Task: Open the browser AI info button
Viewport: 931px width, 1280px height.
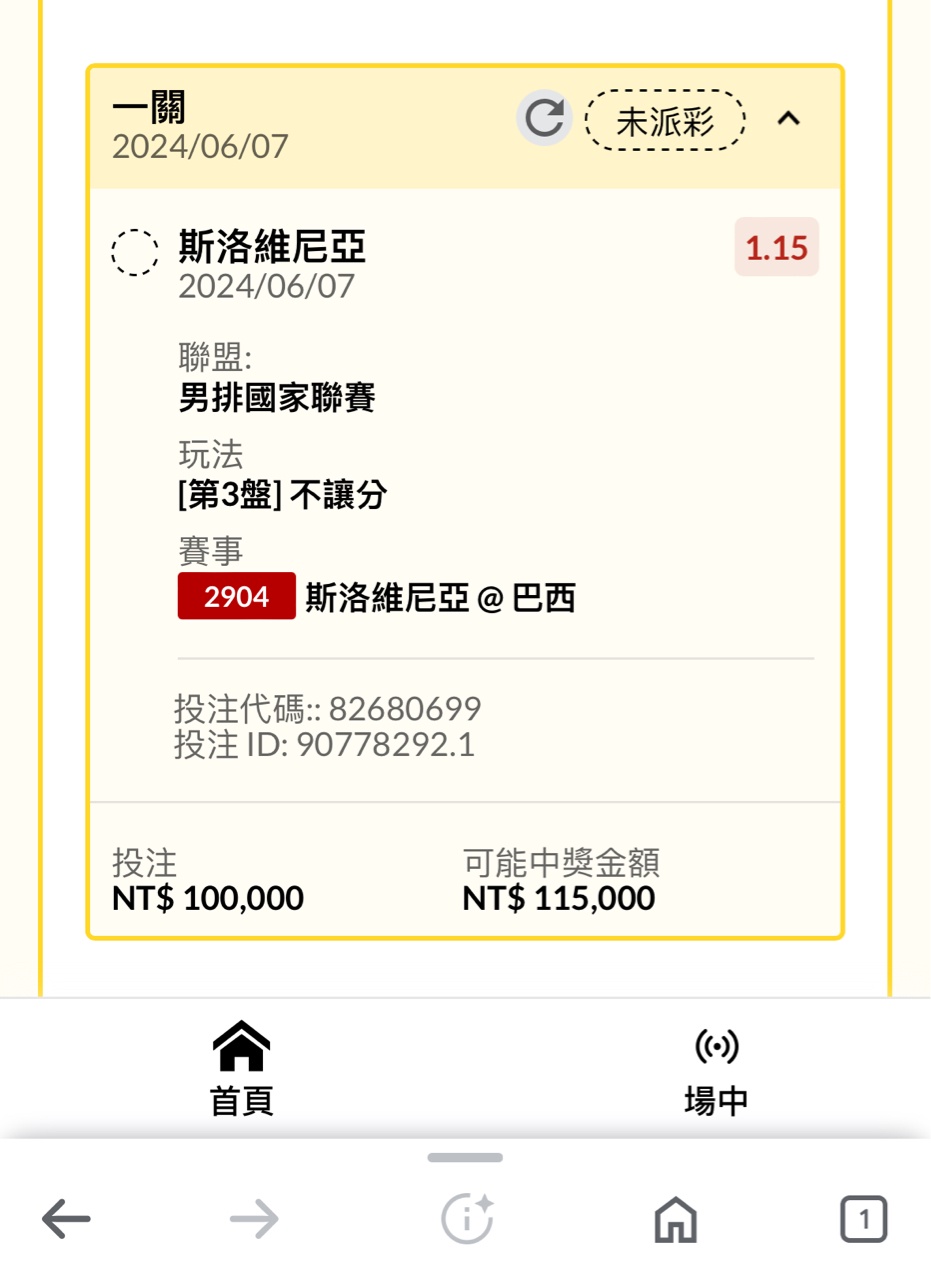Action: 467,1219
